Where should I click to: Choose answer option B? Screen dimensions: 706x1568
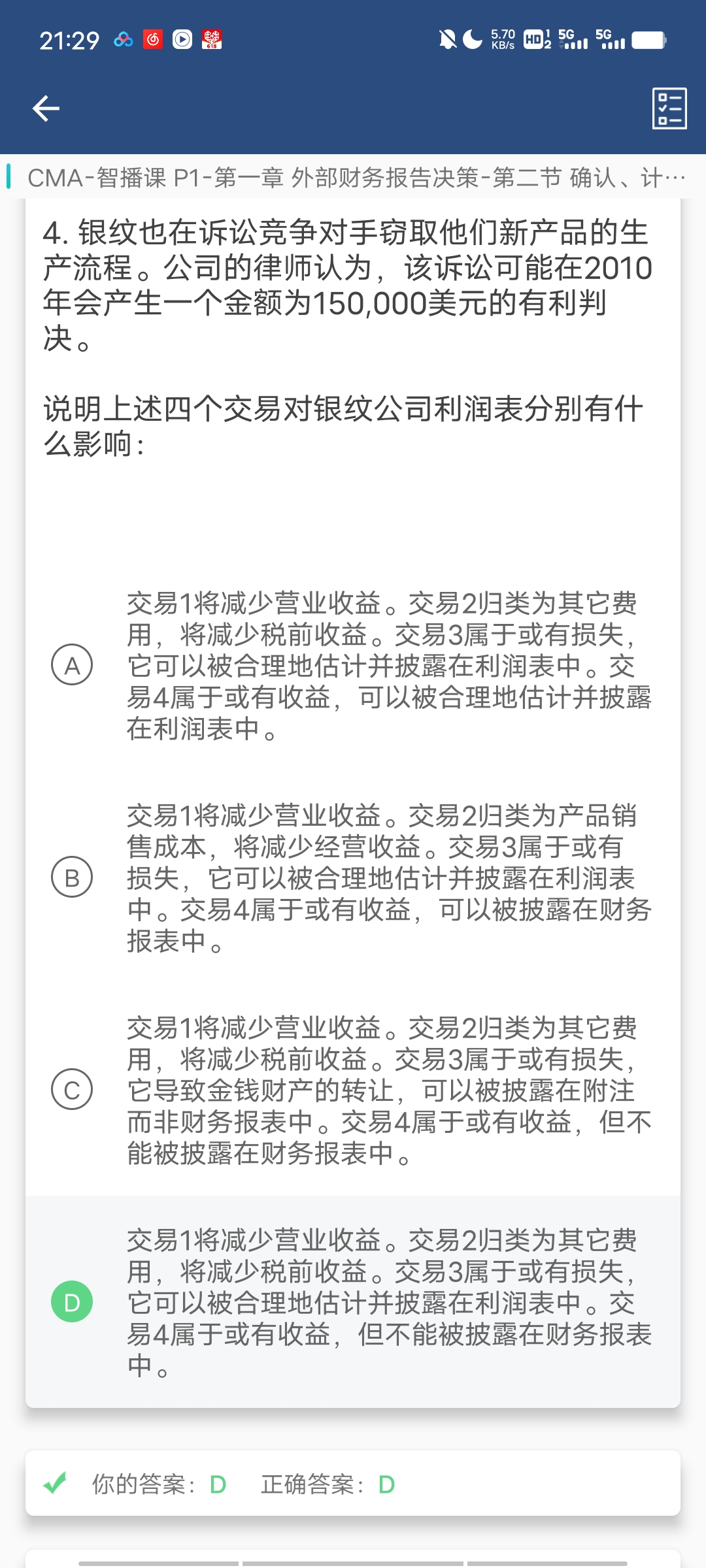tap(72, 877)
